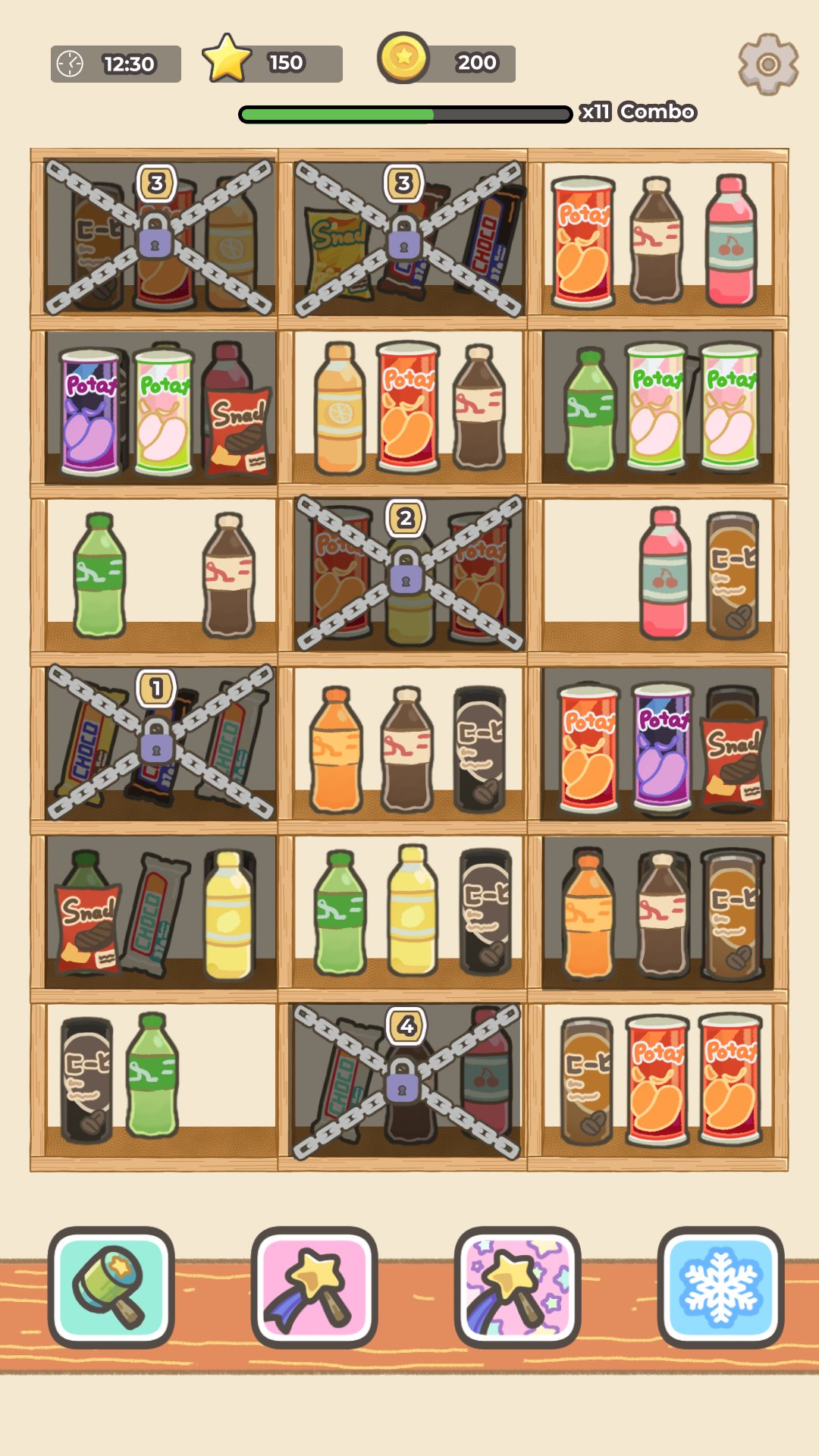Tap the clock timer icon
The width and height of the screenshot is (819, 1456).
[x=71, y=64]
